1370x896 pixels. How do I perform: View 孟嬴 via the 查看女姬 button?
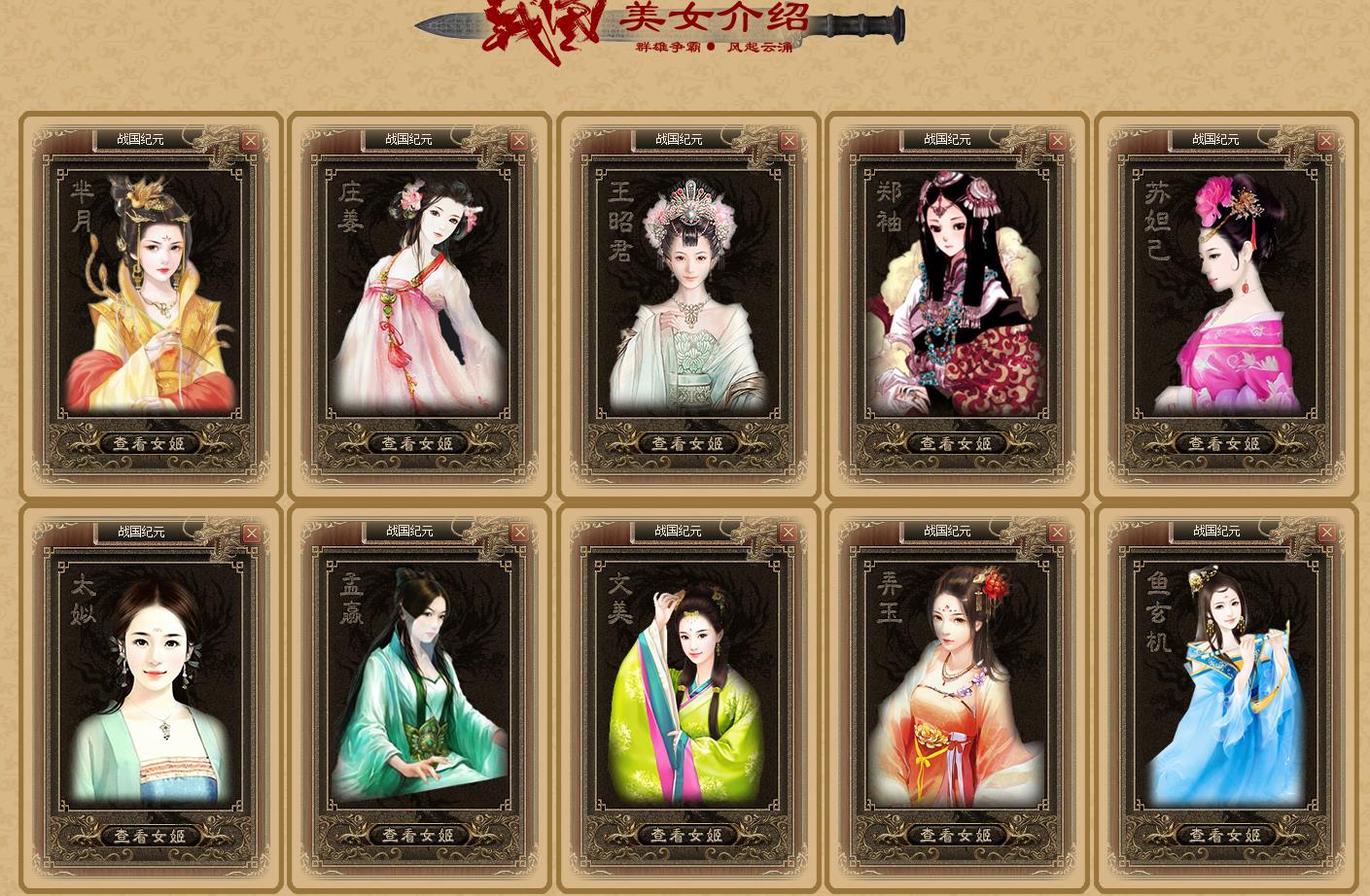coord(418,835)
